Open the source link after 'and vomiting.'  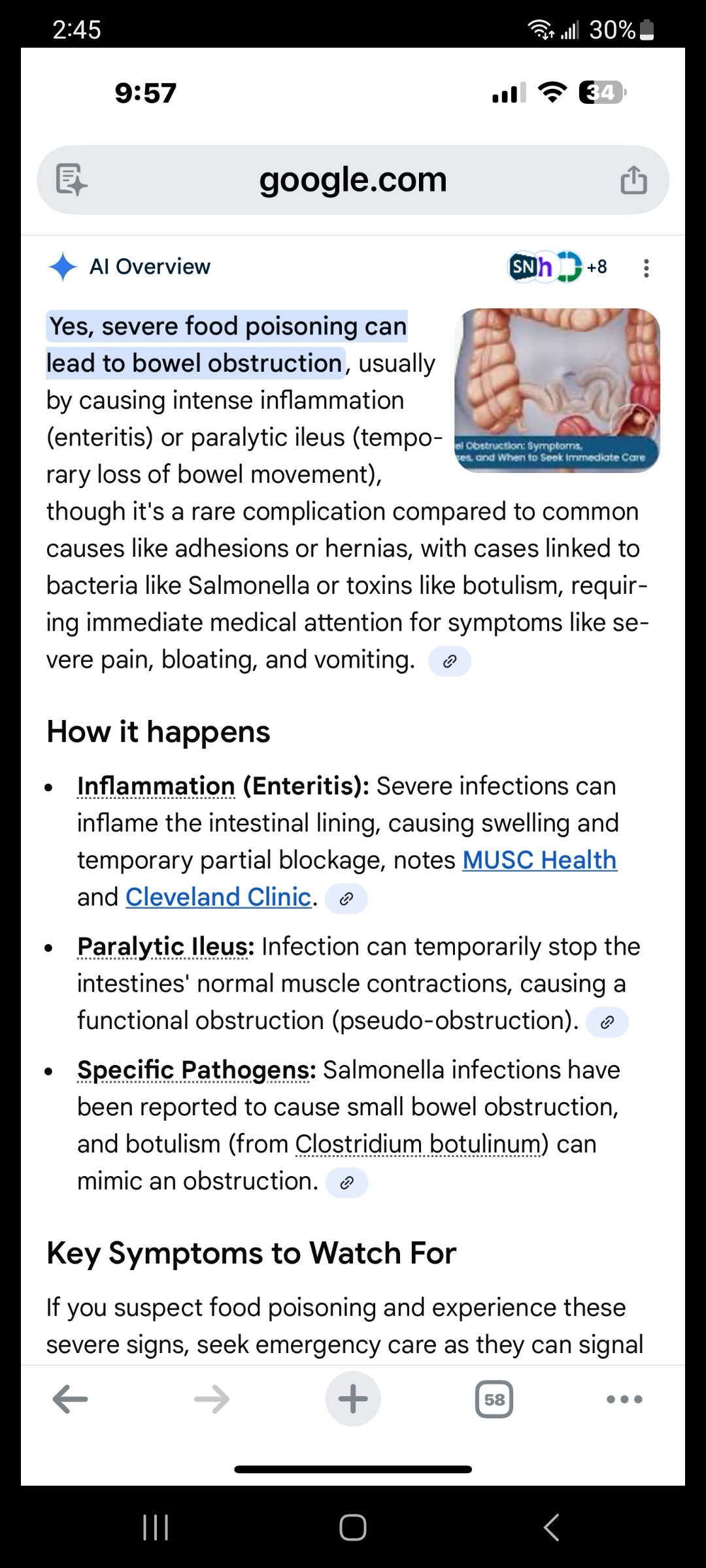coord(449,661)
